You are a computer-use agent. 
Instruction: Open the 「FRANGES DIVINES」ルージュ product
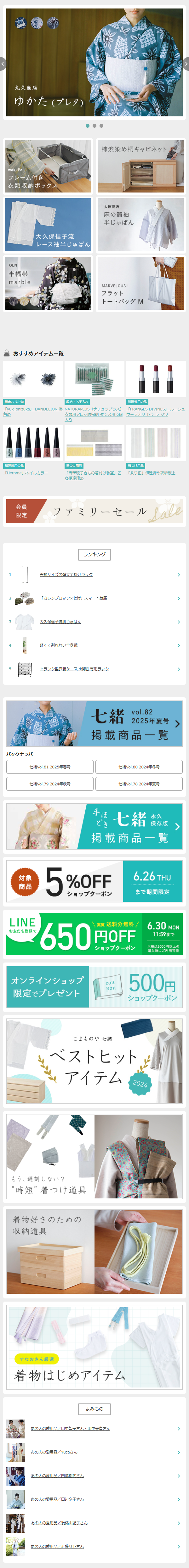pos(156,411)
